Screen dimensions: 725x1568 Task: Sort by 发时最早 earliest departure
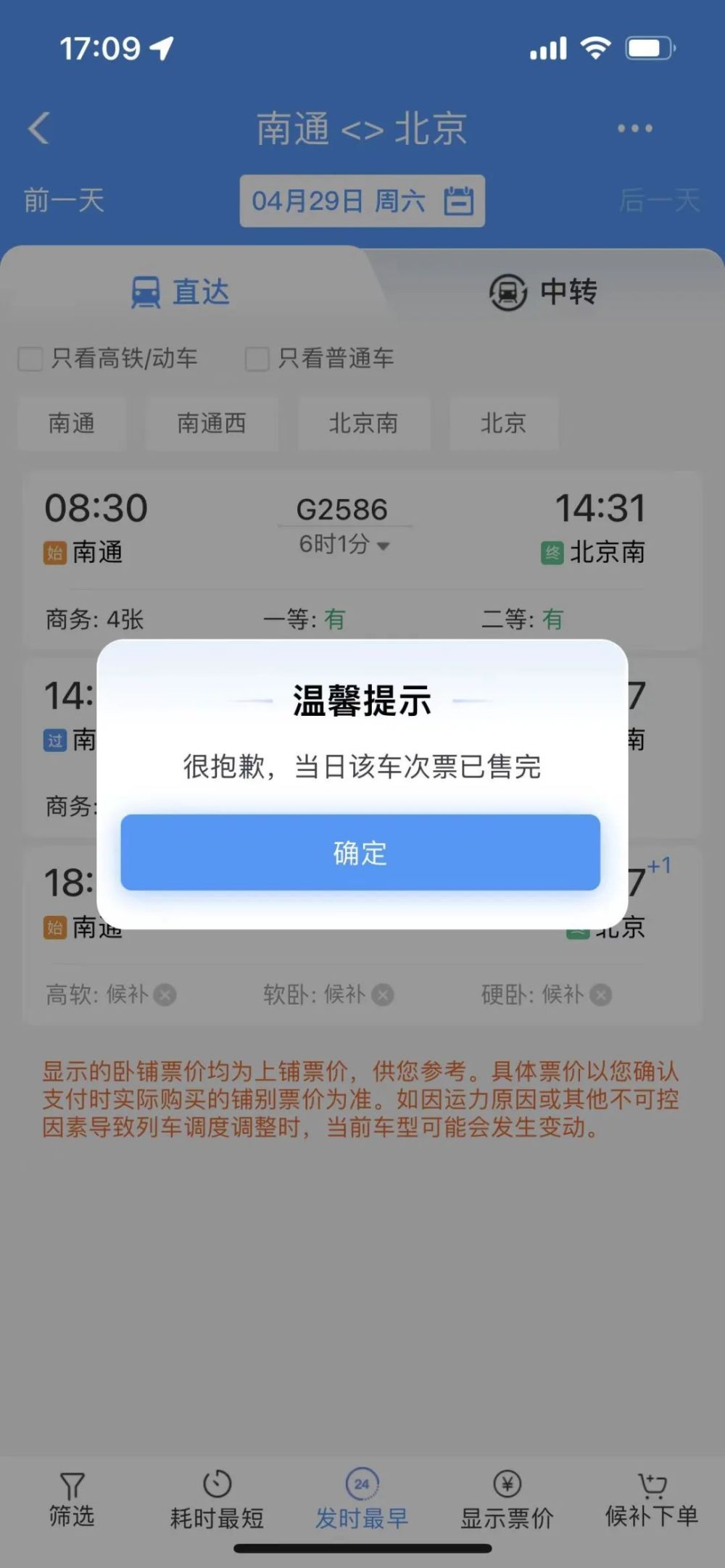(x=362, y=1499)
